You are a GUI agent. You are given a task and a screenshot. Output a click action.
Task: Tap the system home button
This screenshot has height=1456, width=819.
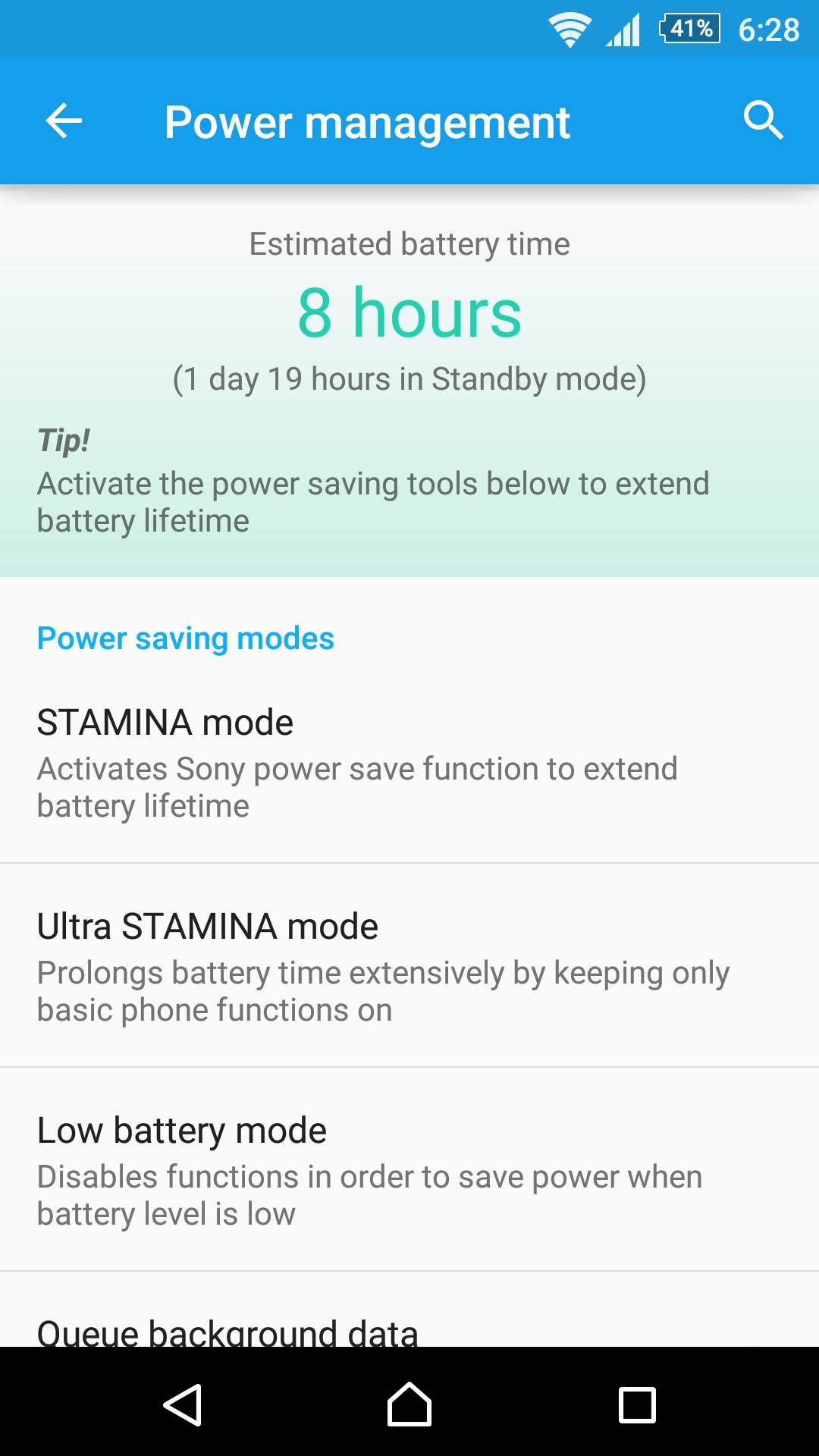point(409,1404)
